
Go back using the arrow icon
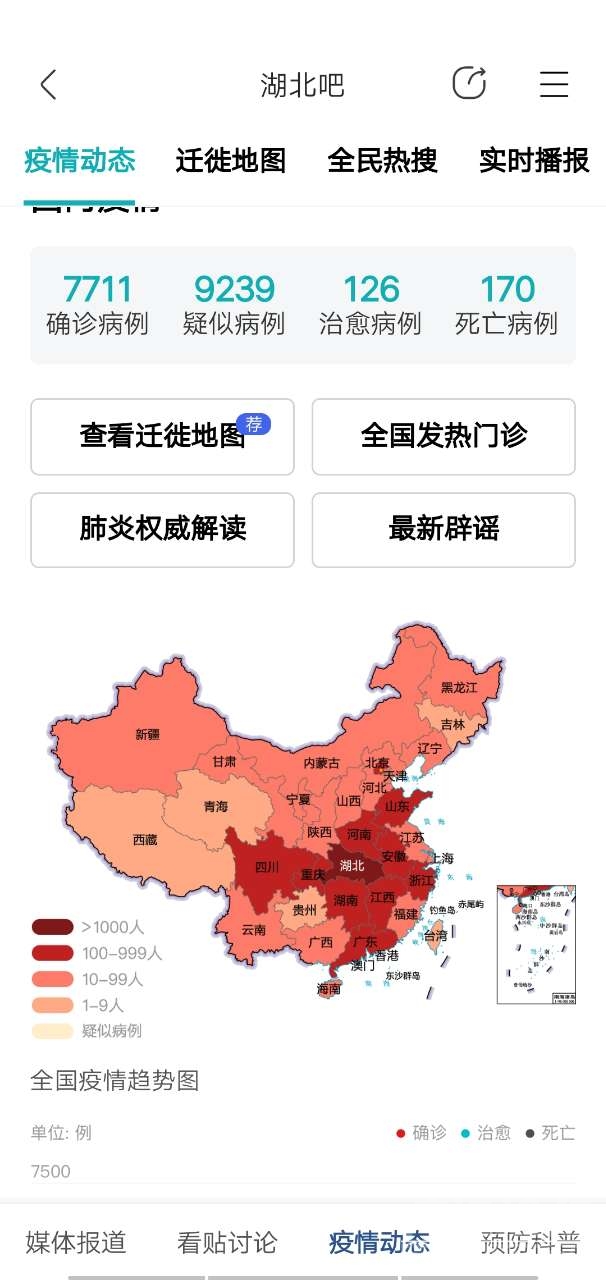point(48,85)
